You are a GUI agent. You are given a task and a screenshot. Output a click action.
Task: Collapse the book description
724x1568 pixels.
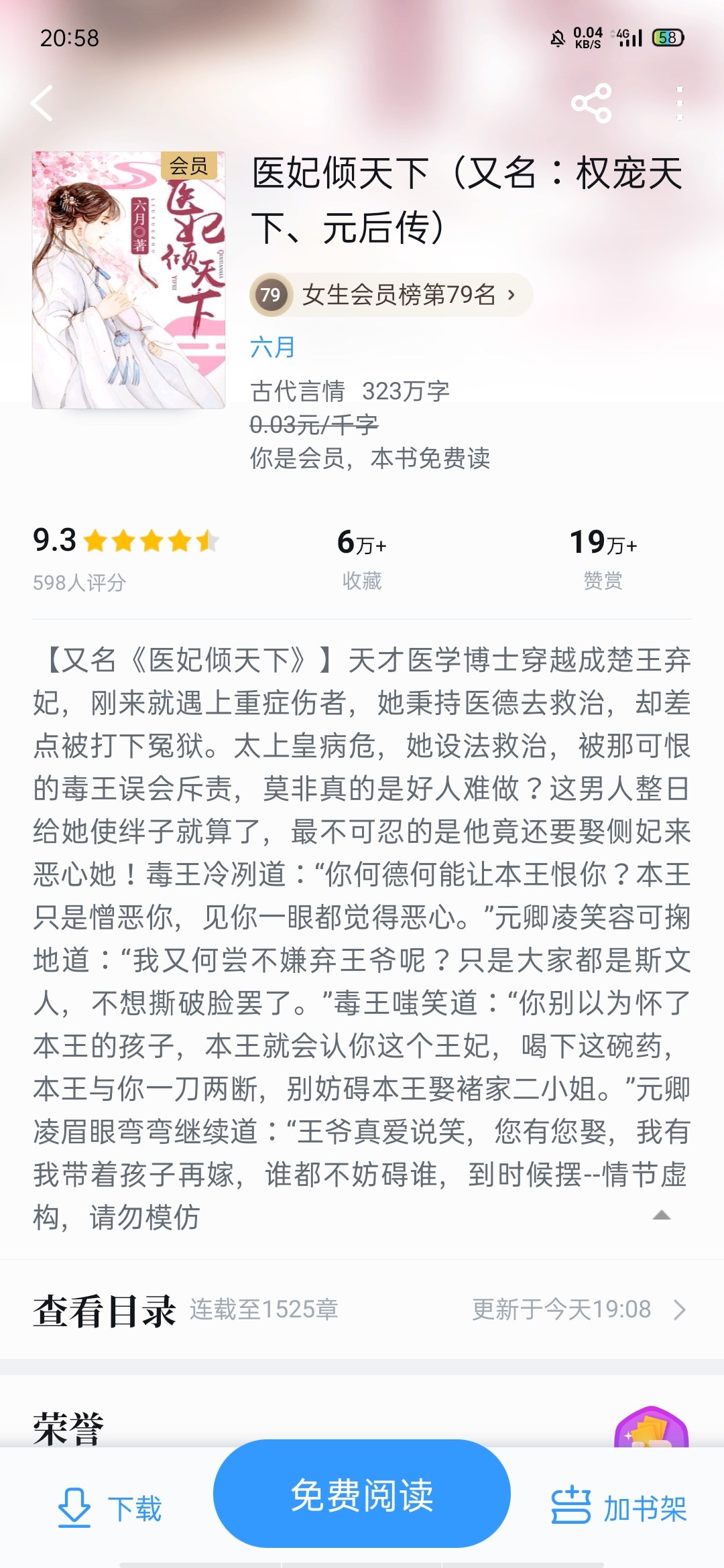click(x=661, y=1216)
